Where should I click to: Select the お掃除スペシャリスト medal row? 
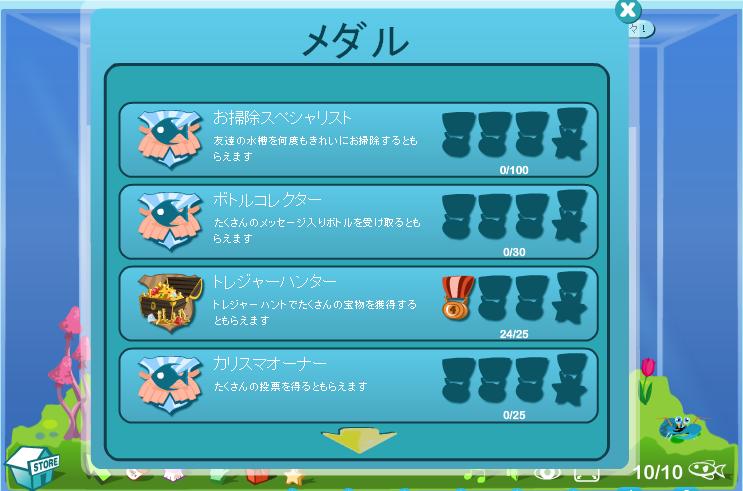(x=359, y=140)
